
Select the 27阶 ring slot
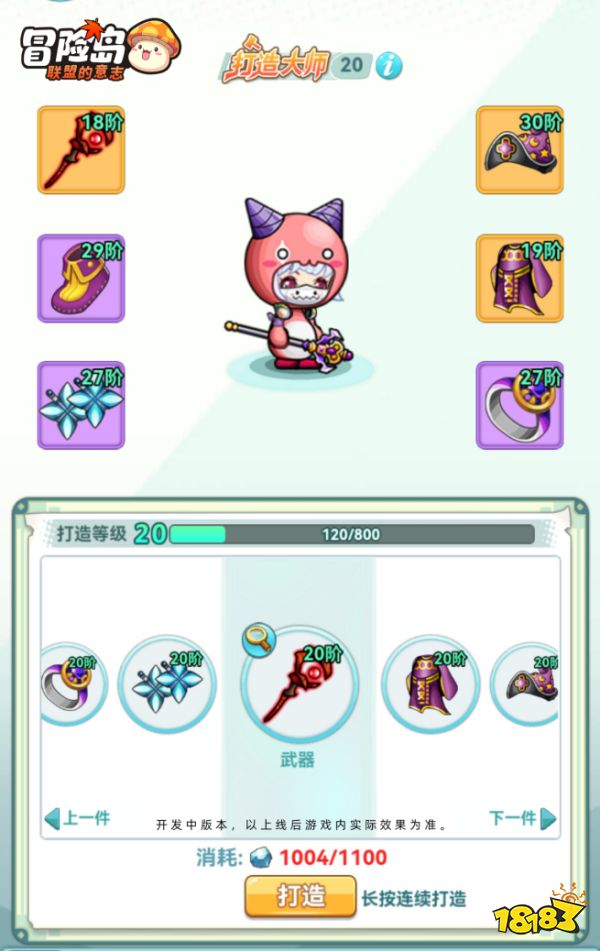(x=519, y=405)
